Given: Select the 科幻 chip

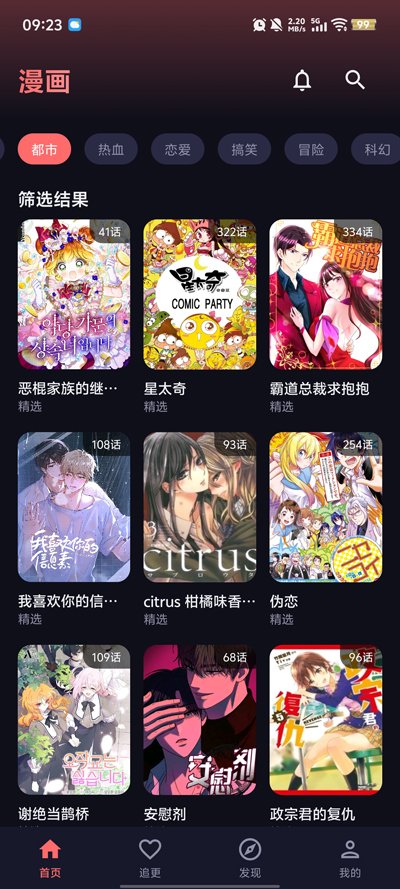Looking at the screenshot, I should (x=377, y=150).
